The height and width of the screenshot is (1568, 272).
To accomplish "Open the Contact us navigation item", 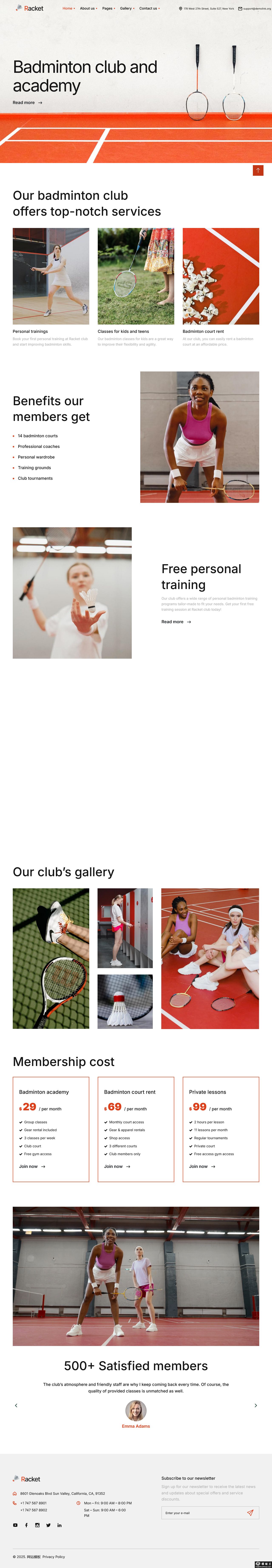I will click(148, 8).
